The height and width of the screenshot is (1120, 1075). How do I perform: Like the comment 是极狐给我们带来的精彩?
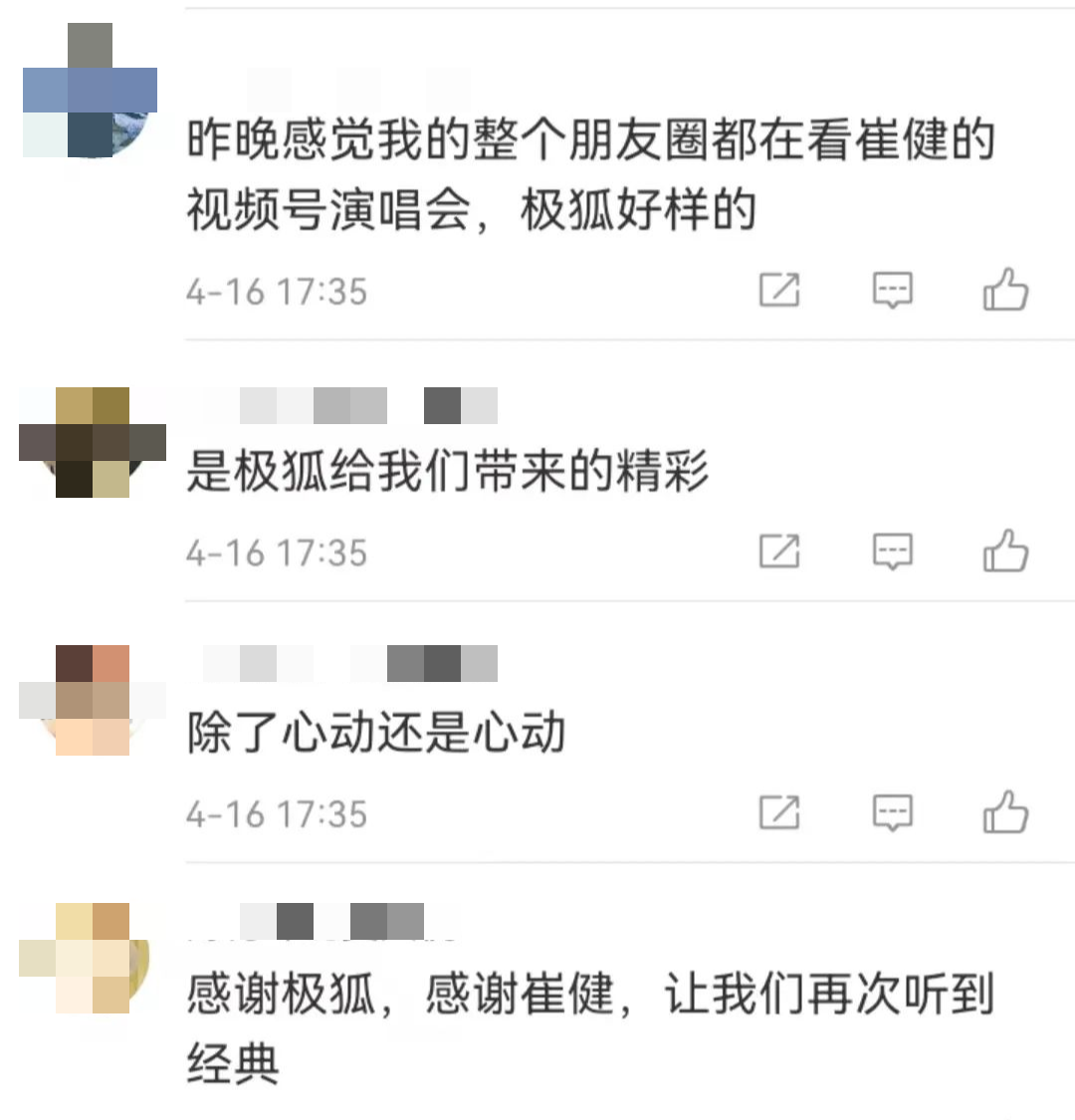(1005, 552)
